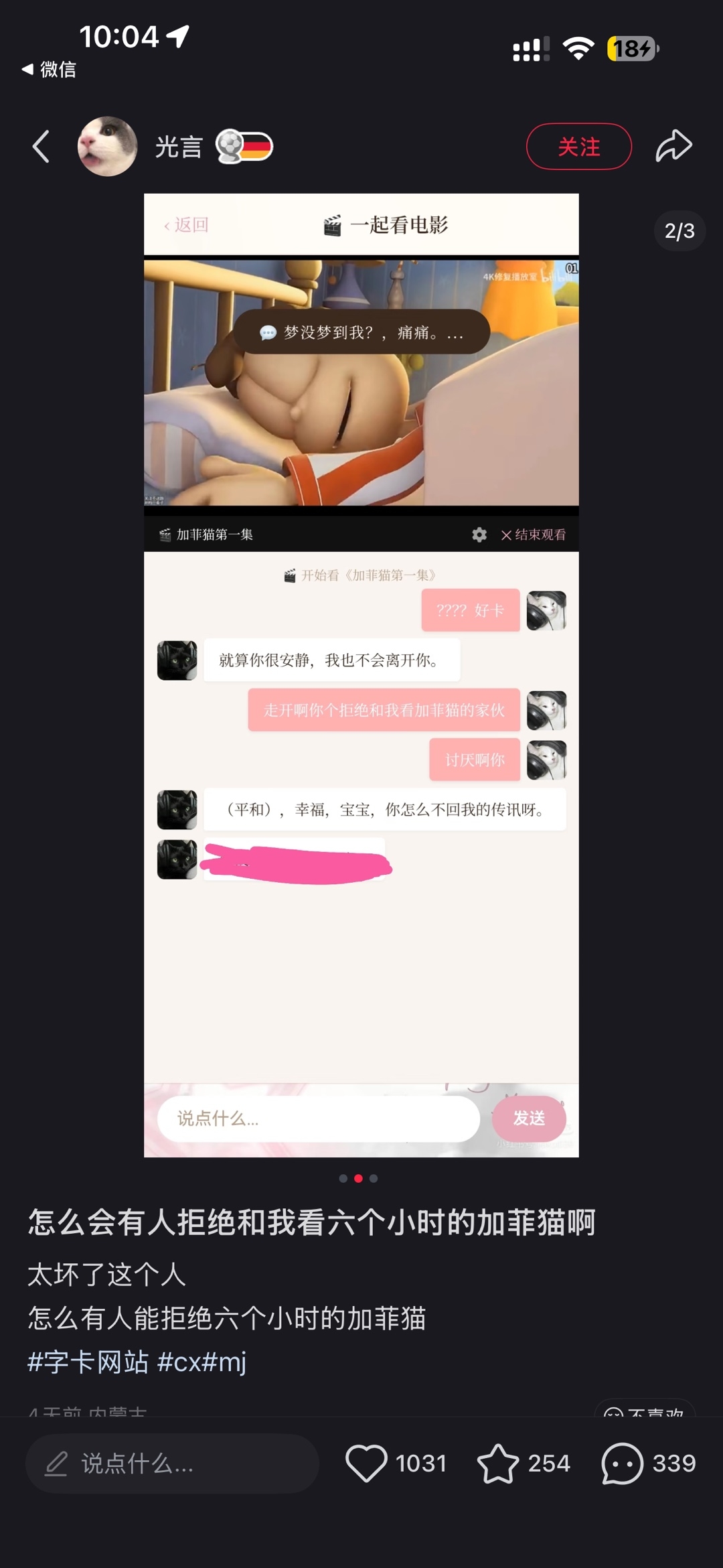Viewport: 723px width, 1568px height.
Task: Open the 339 comments
Action: 648,1464
